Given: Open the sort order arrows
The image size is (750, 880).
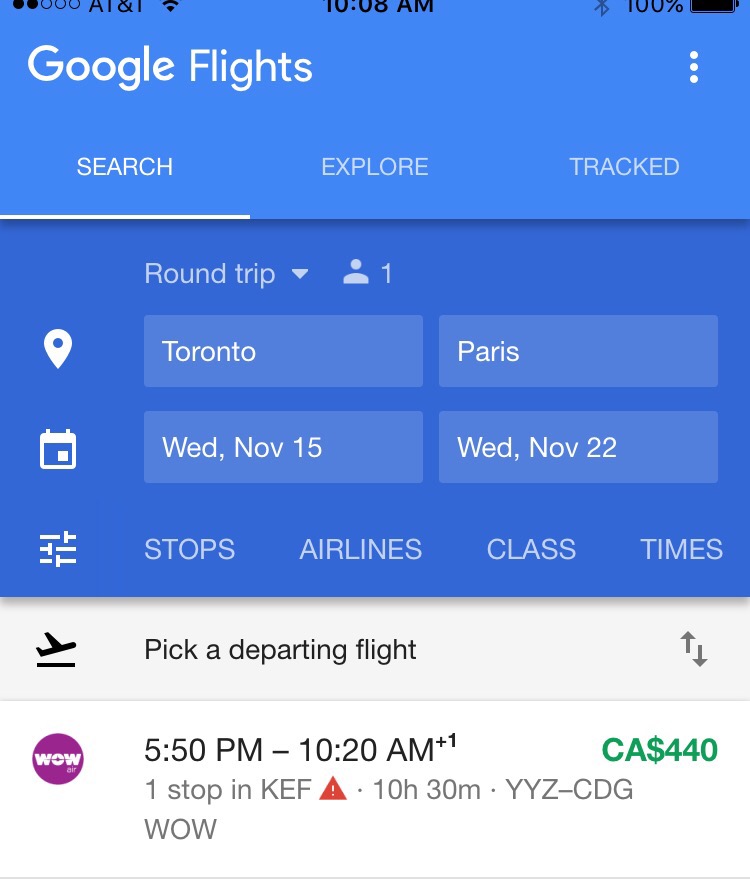Looking at the screenshot, I should (694, 650).
